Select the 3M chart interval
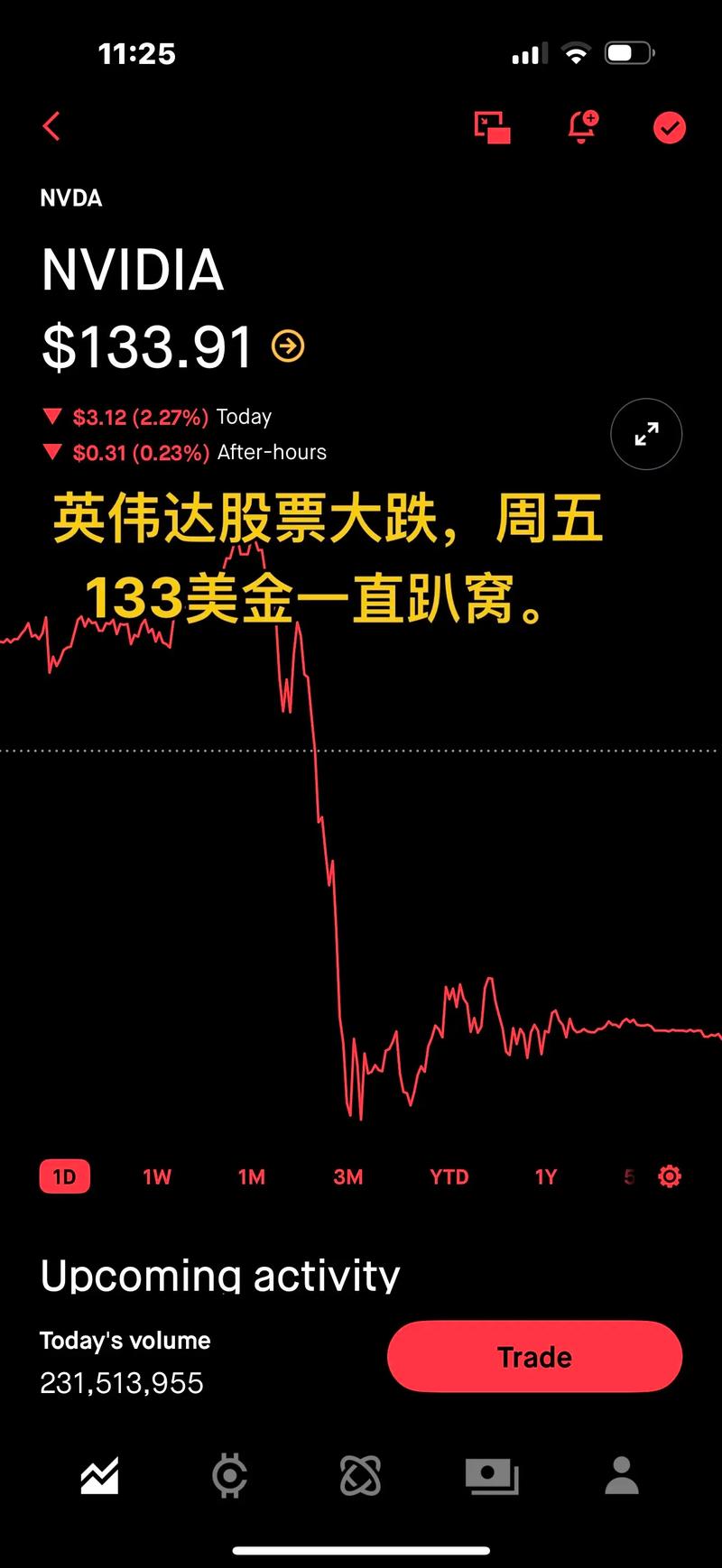The width and height of the screenshot is (722, 1568). click(x=347, y=1176)
